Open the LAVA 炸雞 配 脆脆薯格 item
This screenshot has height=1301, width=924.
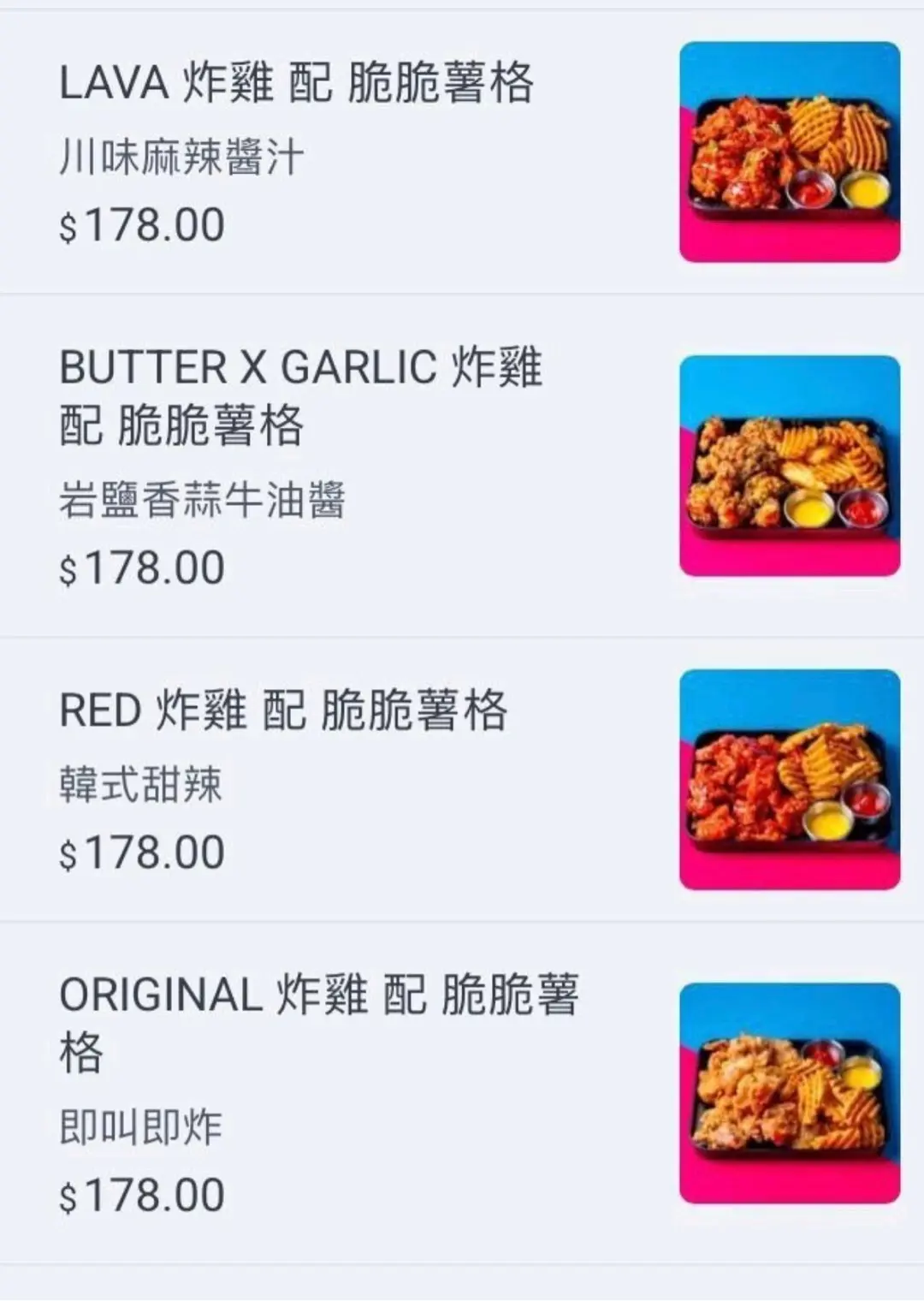(296, 84)
